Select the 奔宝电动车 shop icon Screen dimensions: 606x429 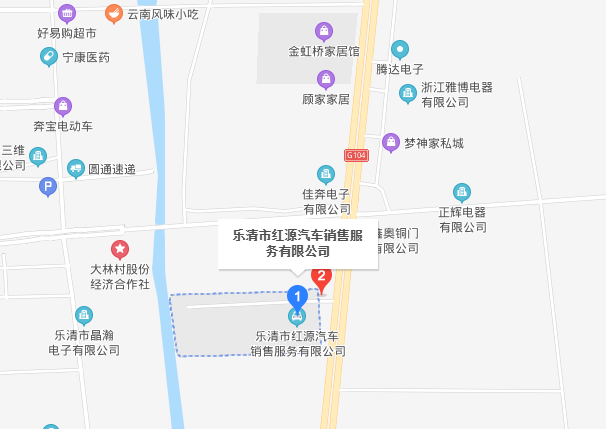click(63, 106)
